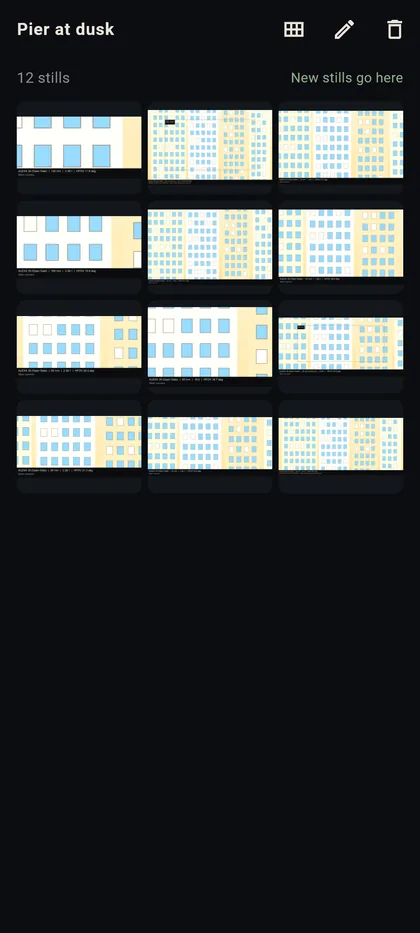The width and height of the screenshot is (420, 933).
Task: Open the twelfth and last still
Action: 341,446
